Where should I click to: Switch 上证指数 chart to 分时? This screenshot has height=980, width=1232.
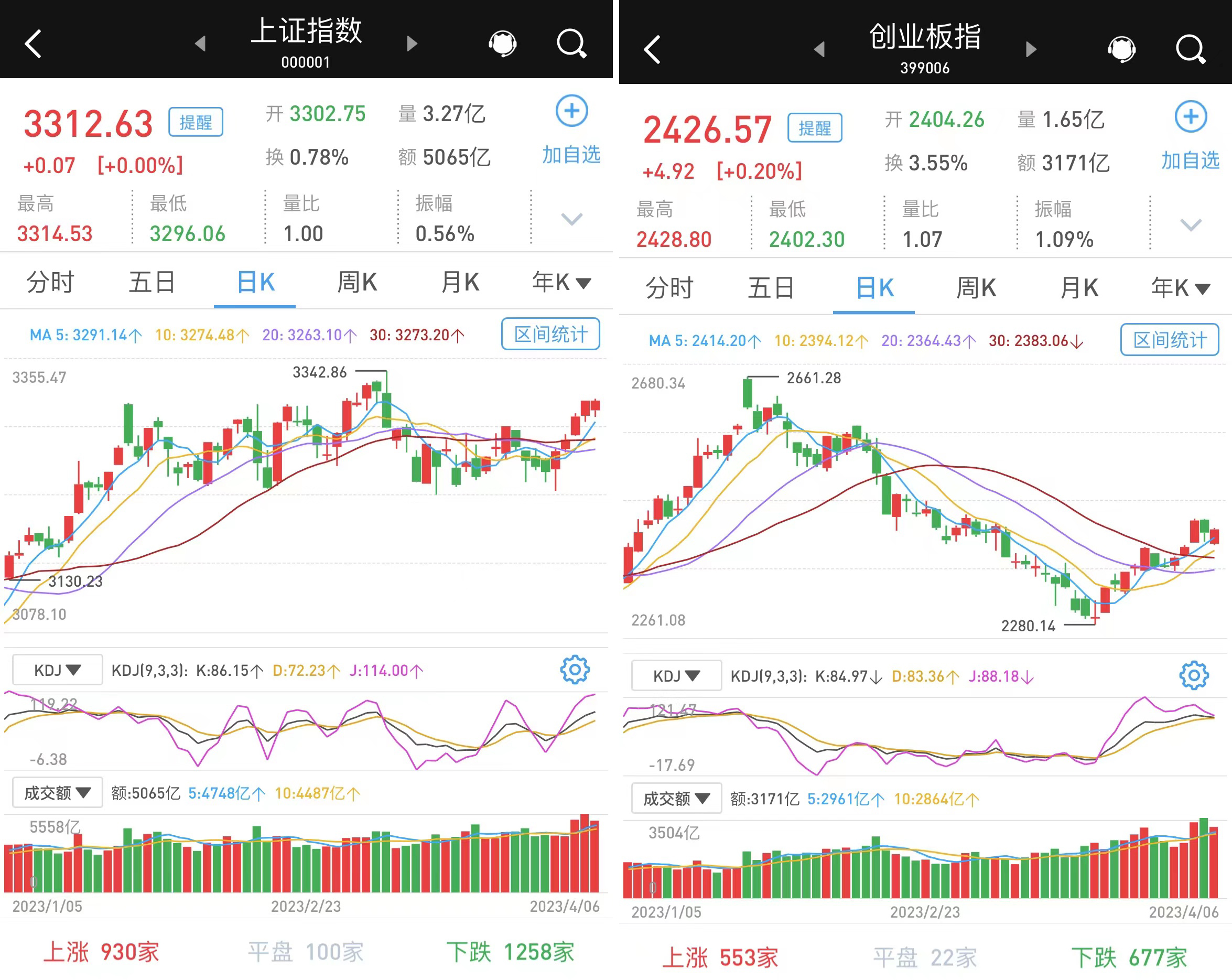(x=50, y=282)
